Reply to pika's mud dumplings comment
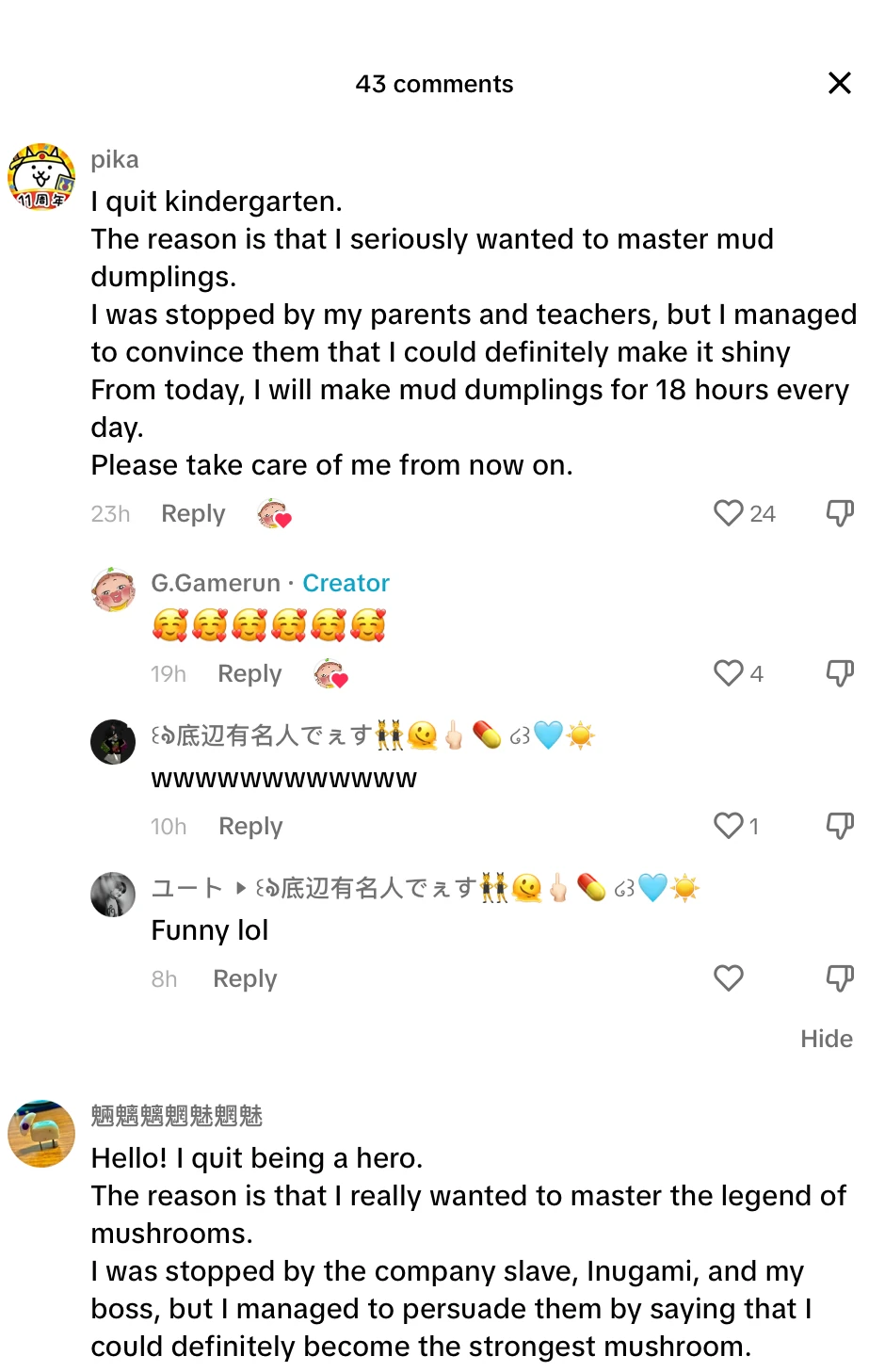This screenshot has height=1372, width=885. tap(192, 513)
